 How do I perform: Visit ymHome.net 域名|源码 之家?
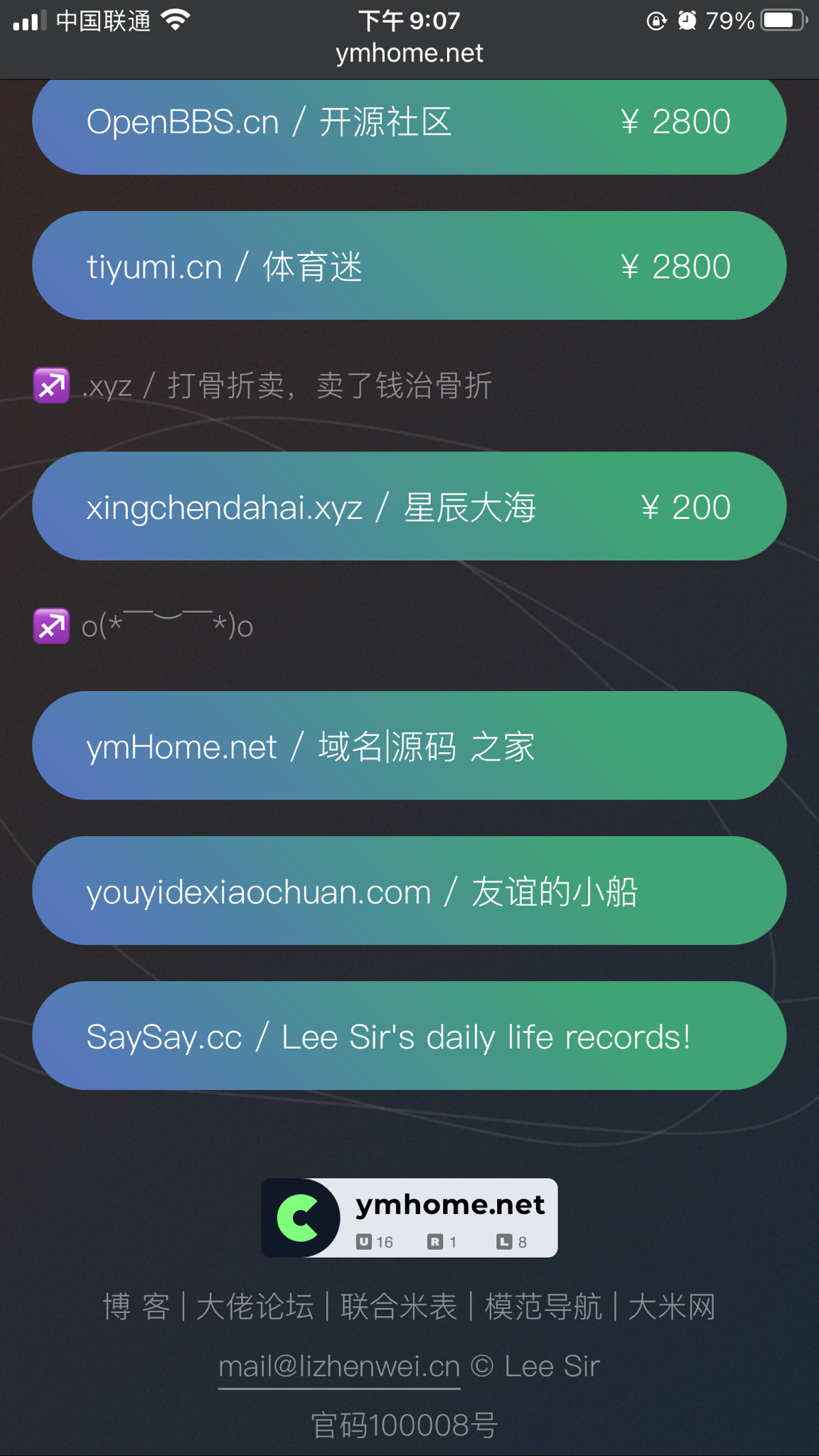(x=409, y=746)
